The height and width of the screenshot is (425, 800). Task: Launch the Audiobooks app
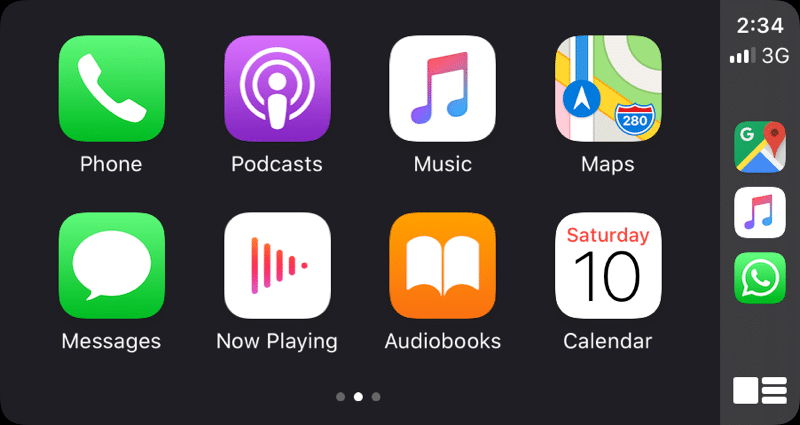coord(442,265)
